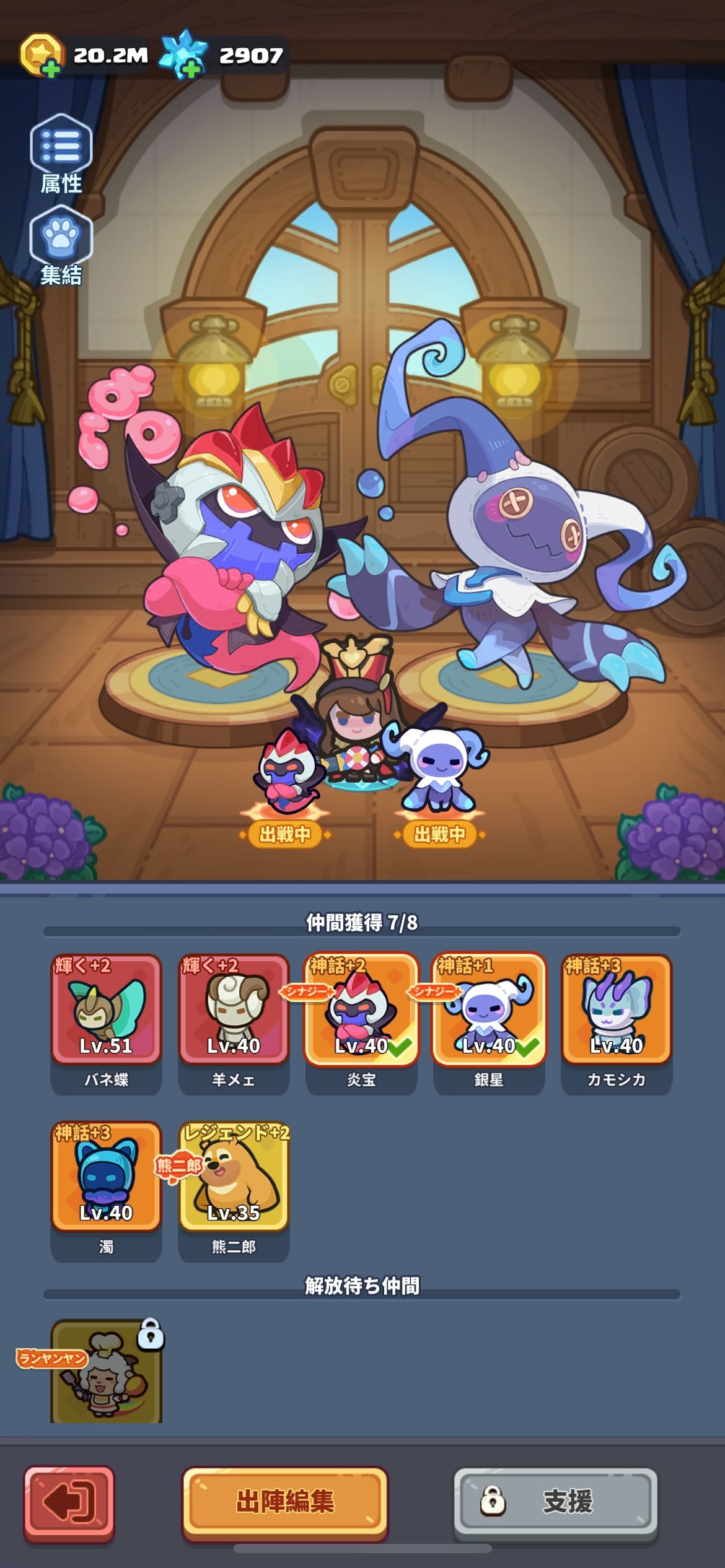The image size is (725, 1568).
Task: Select the 羊メェ companion card
Action: tap(234, 1011)
